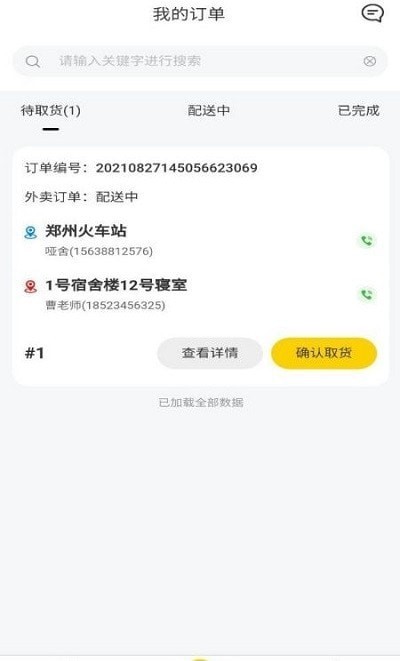Confirm pickup with the 确认取货 button

[324, 353]
